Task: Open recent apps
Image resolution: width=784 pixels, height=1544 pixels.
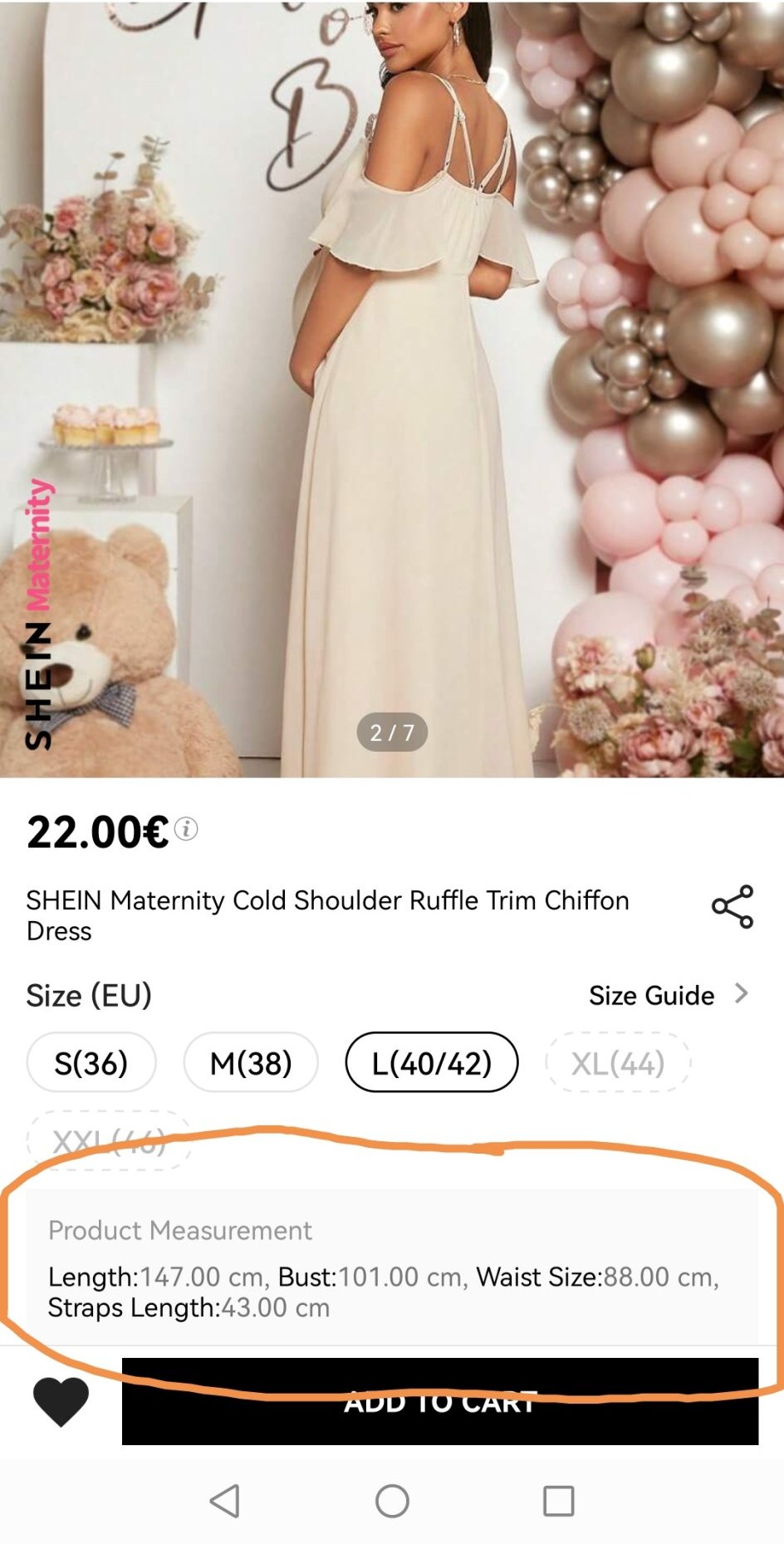Action: (x=558, y=1501)
